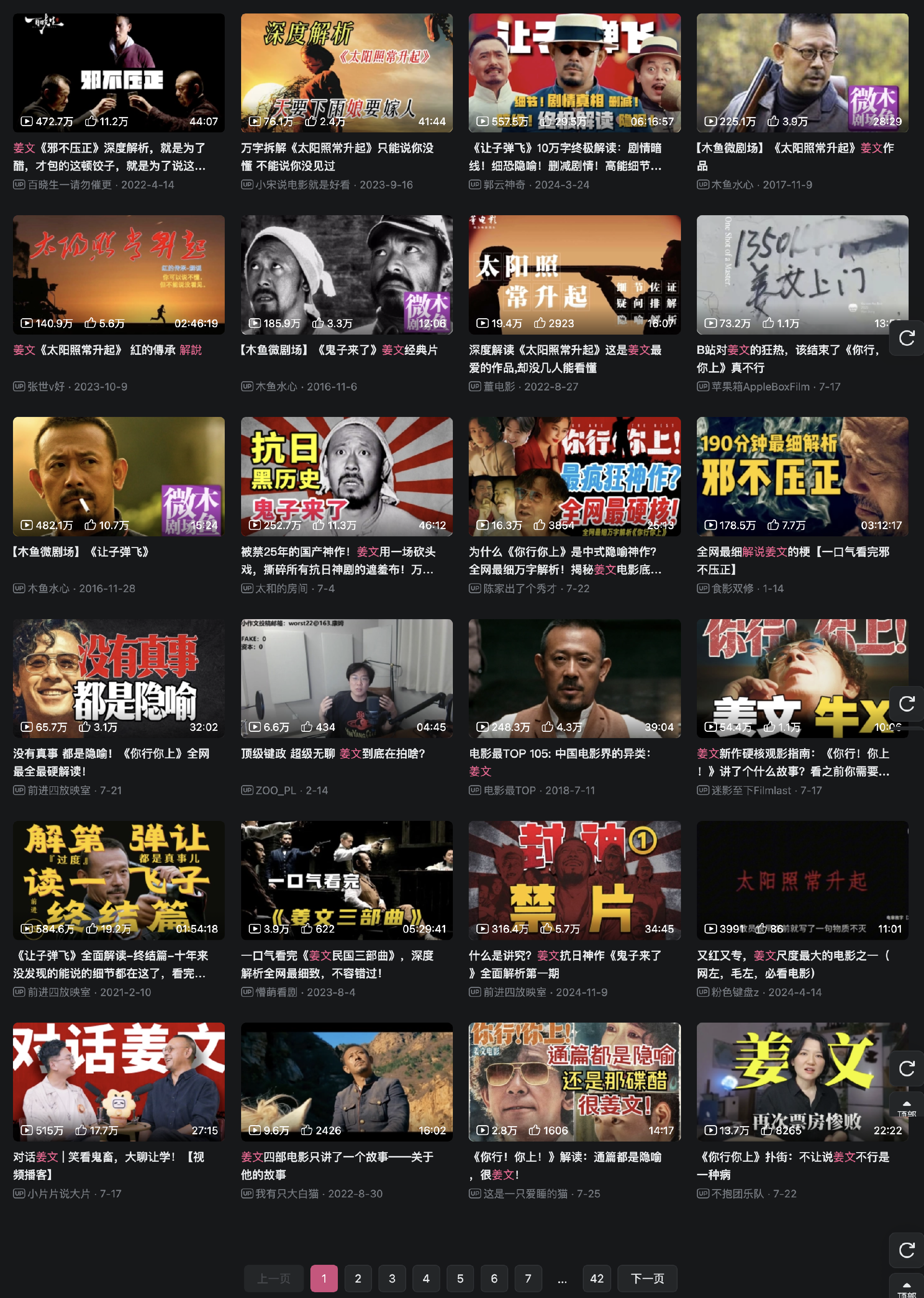Open 姜文四部电影只讲了一个故事 video
The image size is (924, 1298).
tap(346, 1082)
